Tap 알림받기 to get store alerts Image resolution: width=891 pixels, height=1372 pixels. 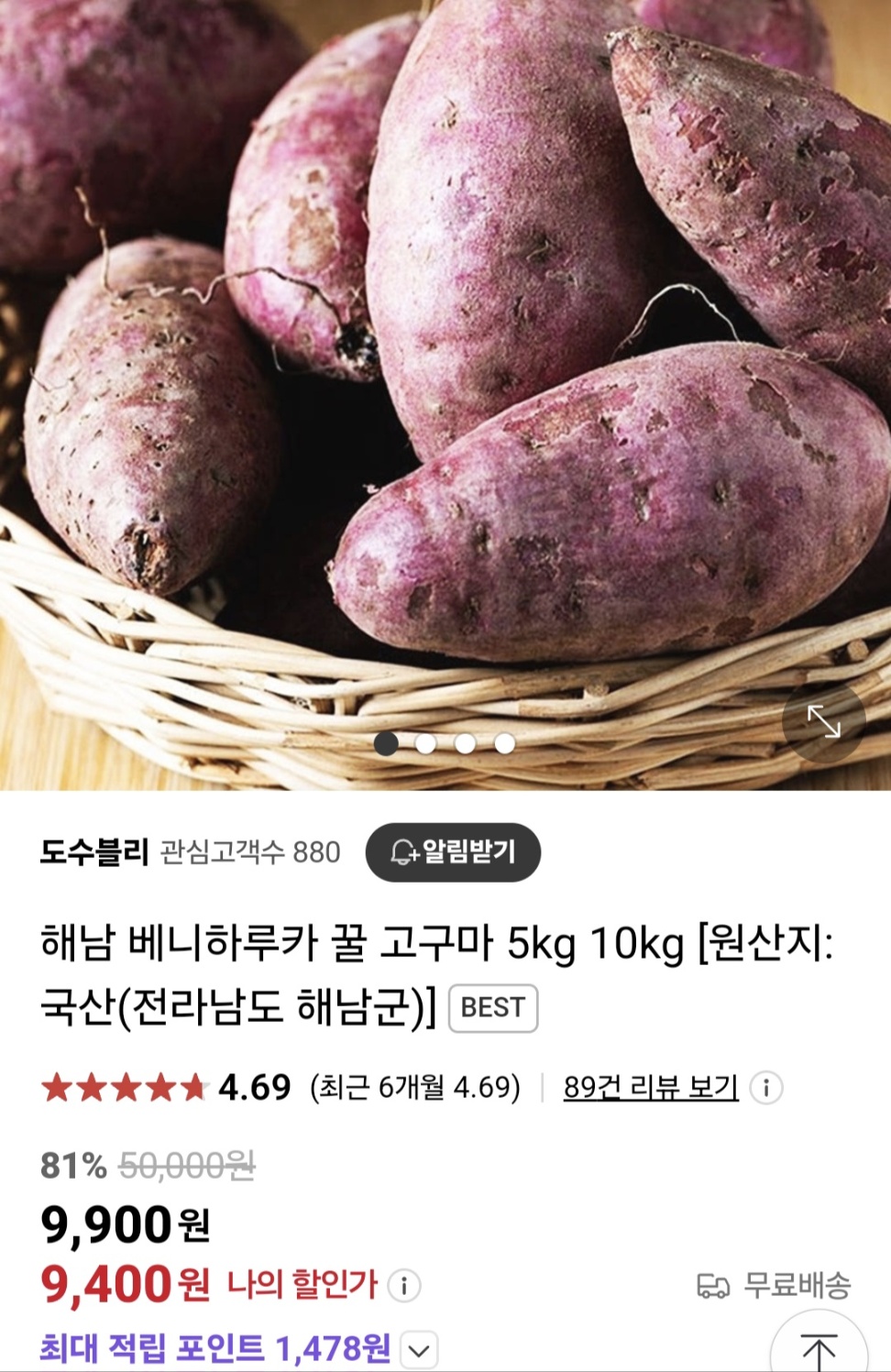[453, 852]
